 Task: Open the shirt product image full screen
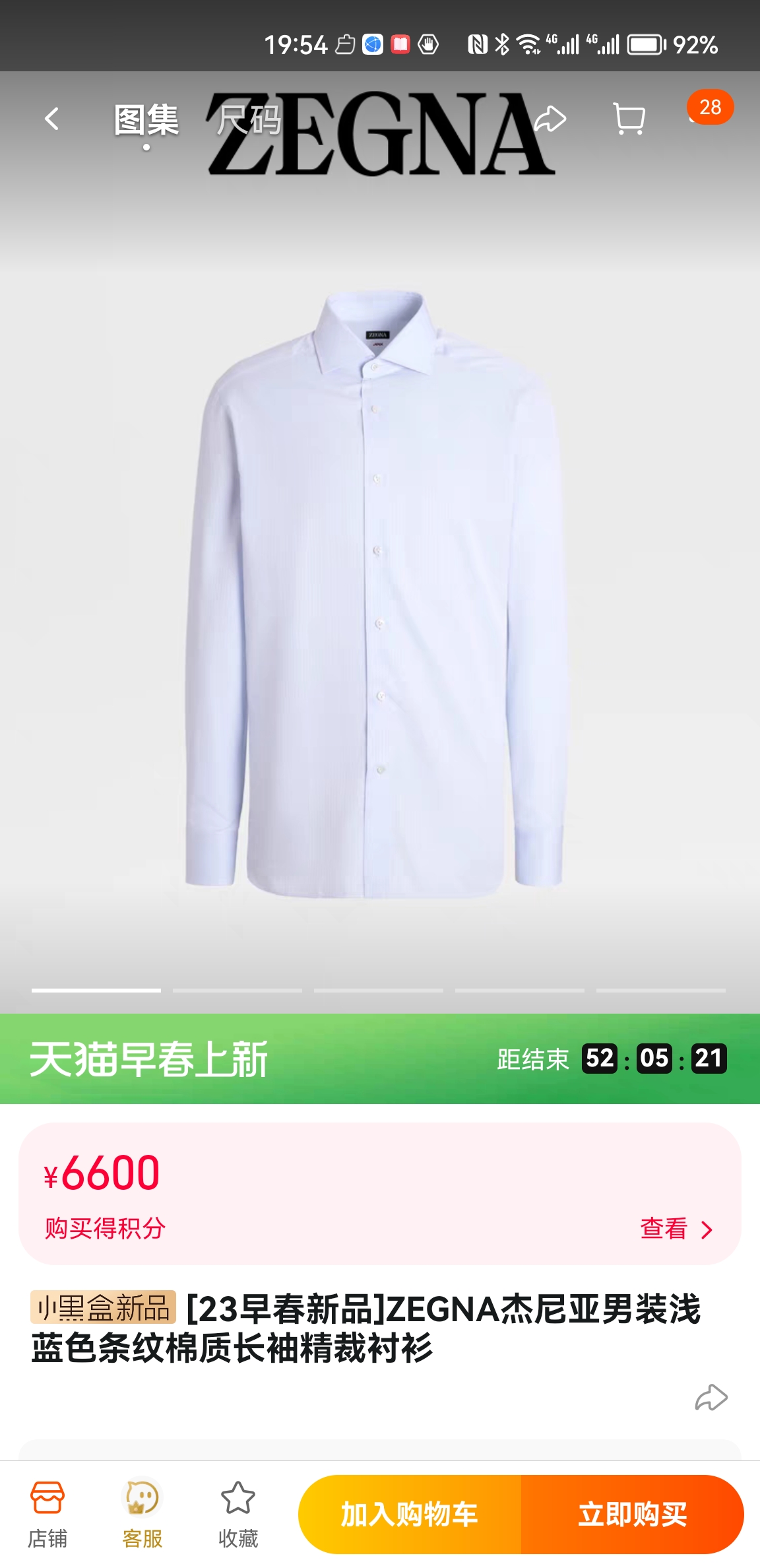[376, 594]
